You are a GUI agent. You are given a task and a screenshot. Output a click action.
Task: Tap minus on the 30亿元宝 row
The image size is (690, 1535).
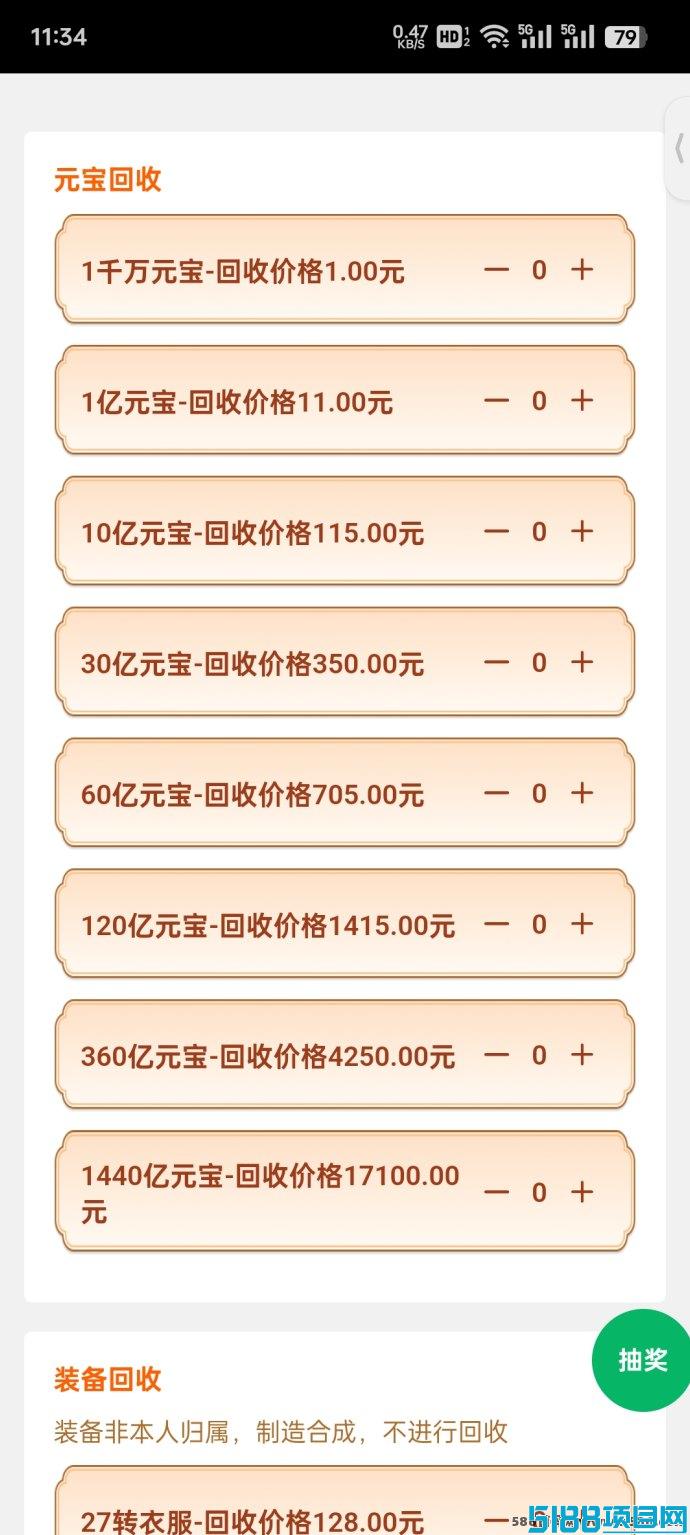click(x=496, y=663)
